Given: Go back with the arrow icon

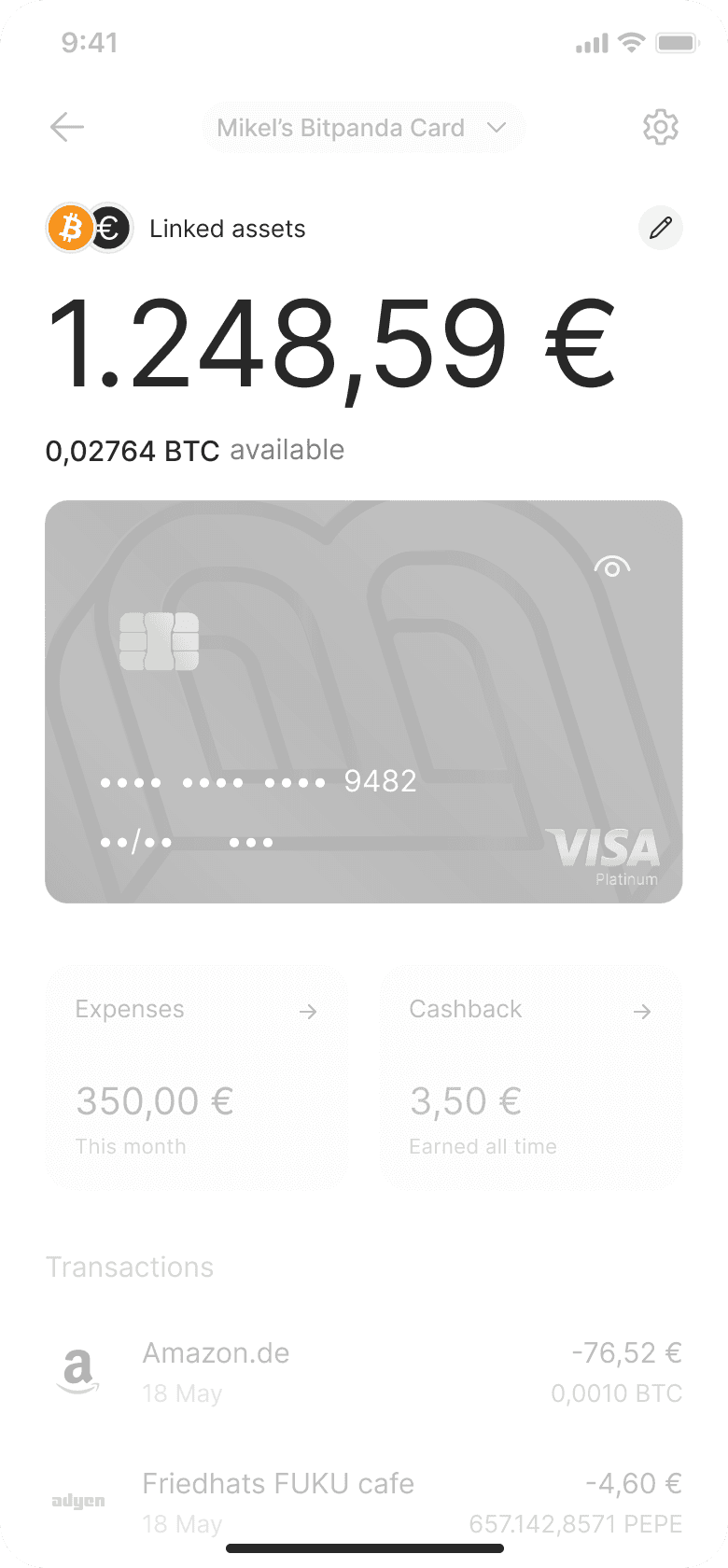Looking at the screenshot, I should 67,127.
